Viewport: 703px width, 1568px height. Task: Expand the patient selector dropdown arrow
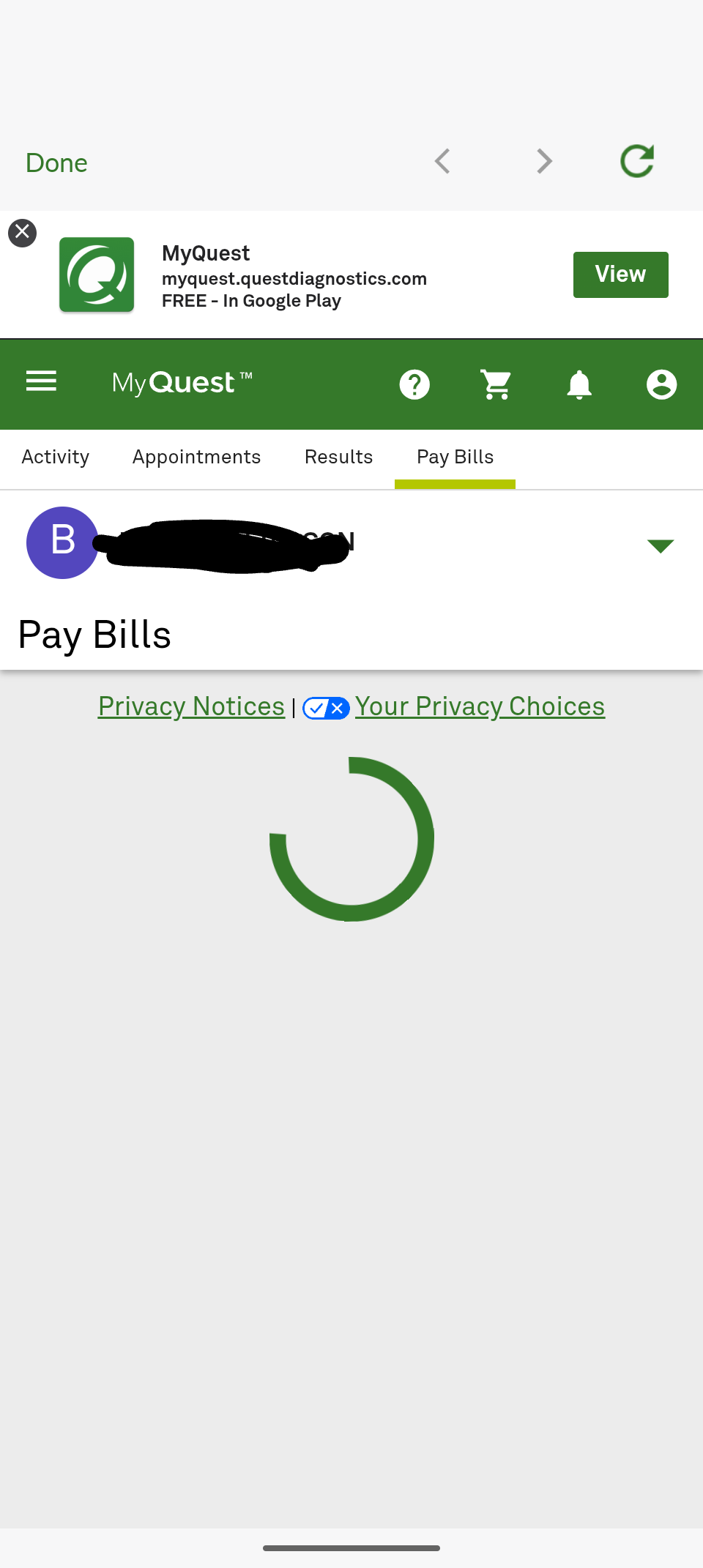tap(661, 546)
